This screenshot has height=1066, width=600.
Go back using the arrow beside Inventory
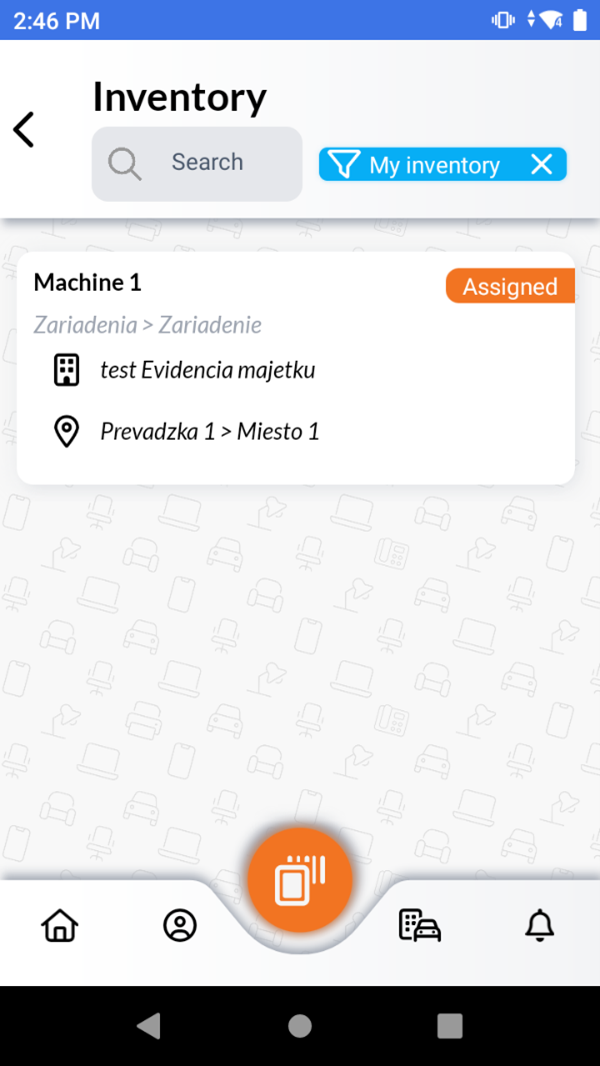tap(24, 129)
